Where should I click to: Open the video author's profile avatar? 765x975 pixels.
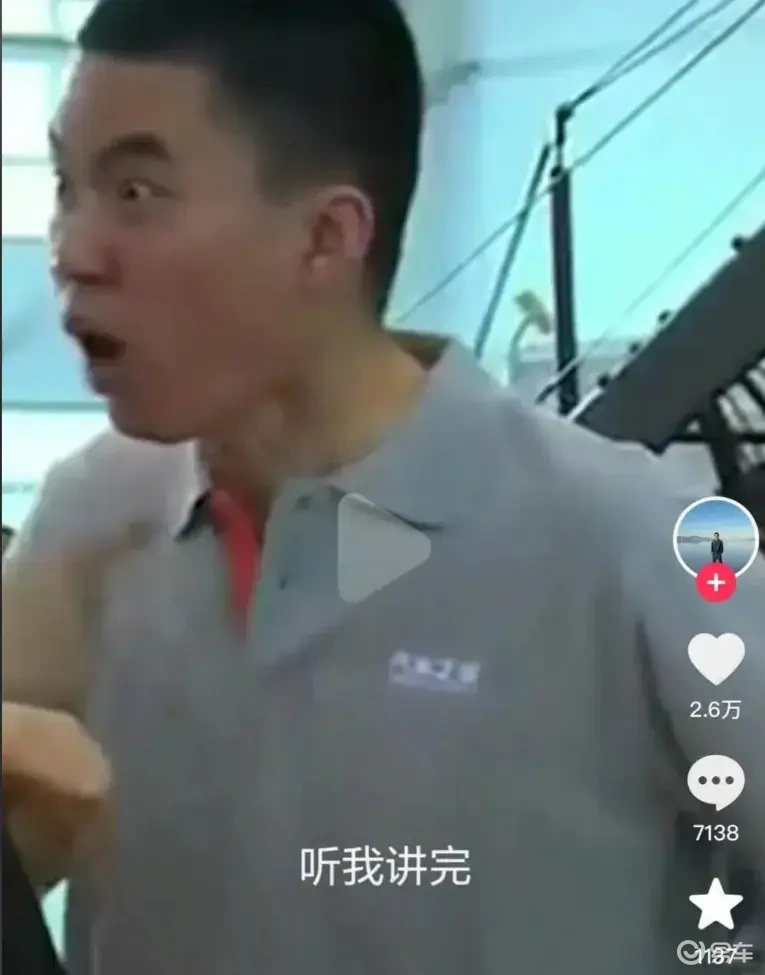715,536
